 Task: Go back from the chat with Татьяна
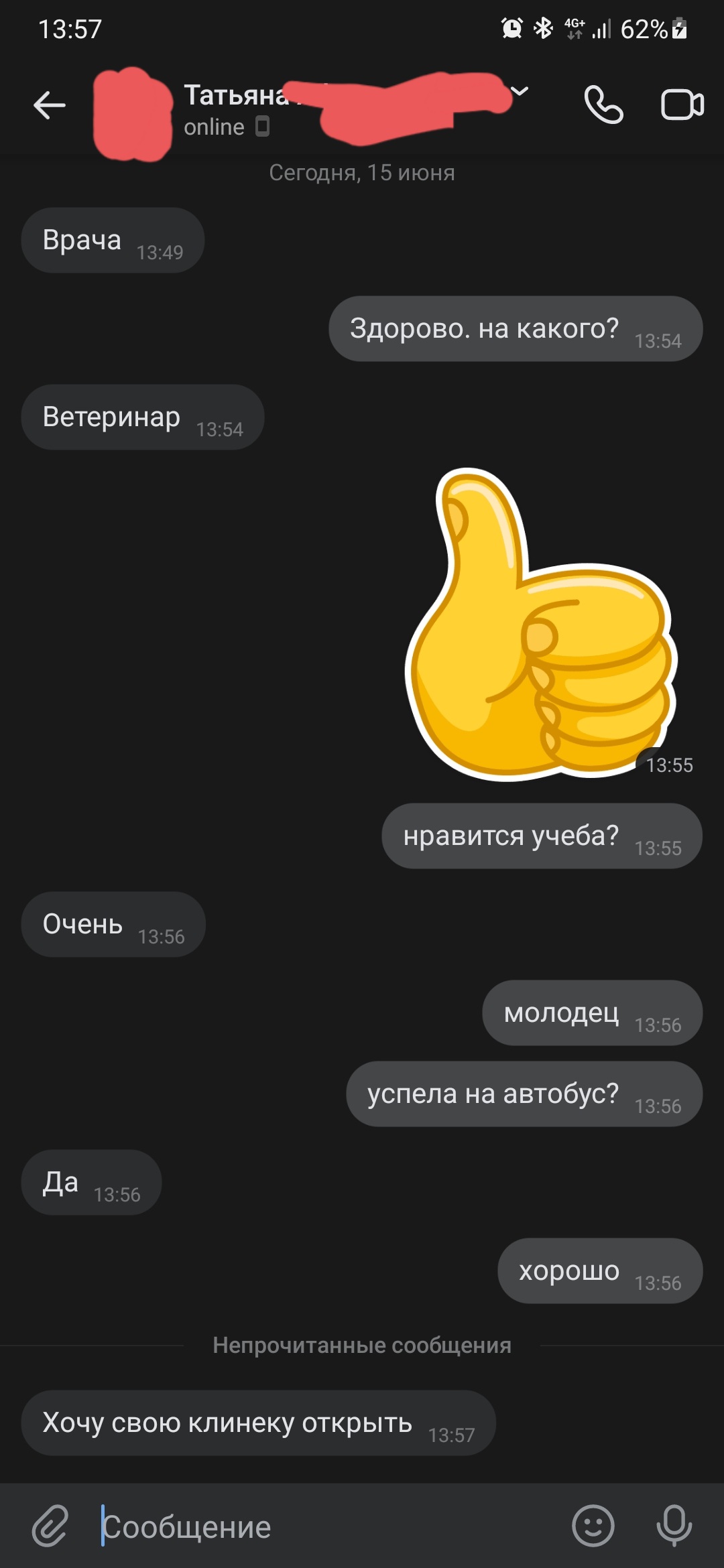[x=50, y=105]
